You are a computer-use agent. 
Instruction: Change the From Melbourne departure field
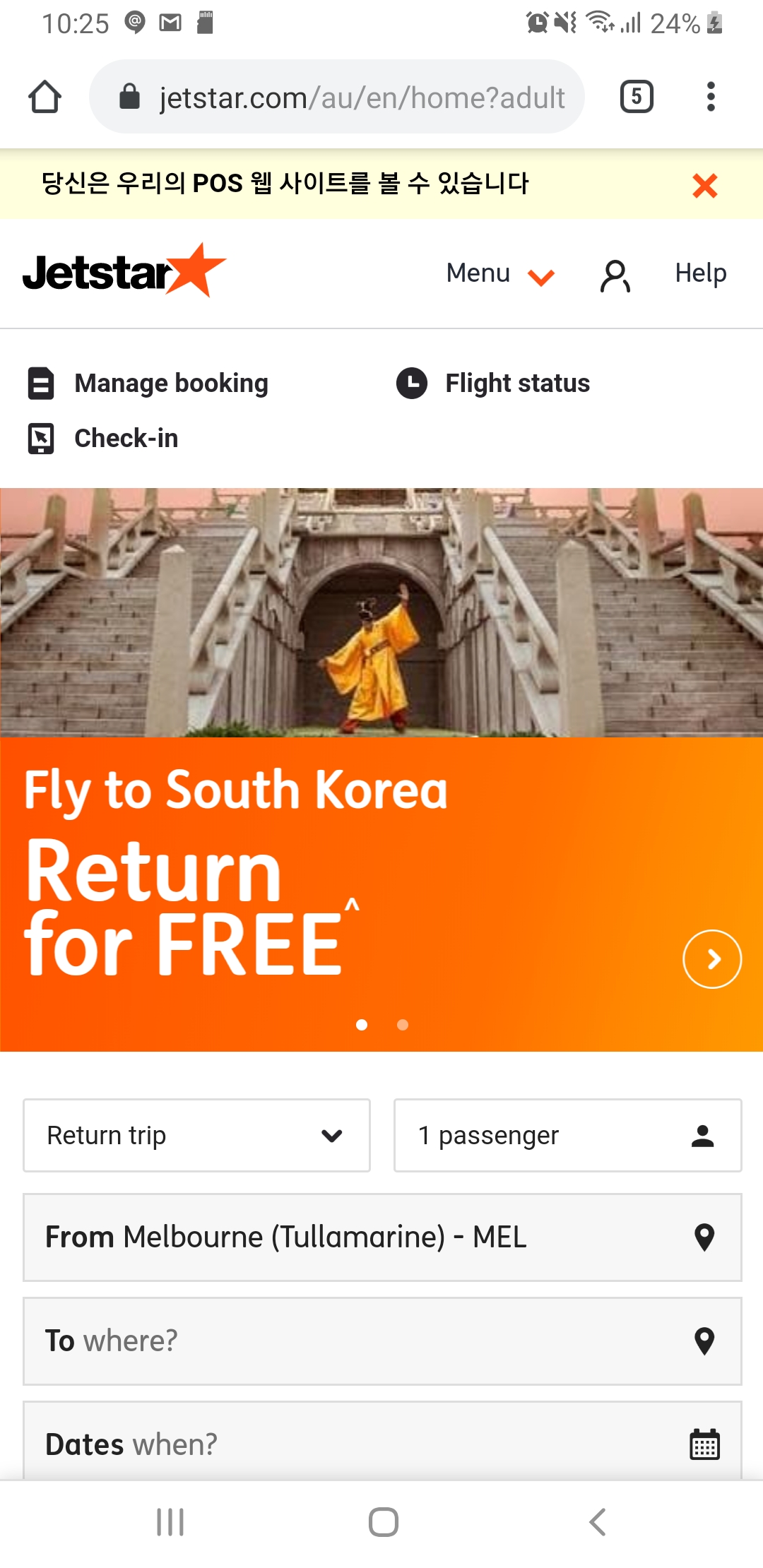pyautogui.click(x=382, y=1237)
